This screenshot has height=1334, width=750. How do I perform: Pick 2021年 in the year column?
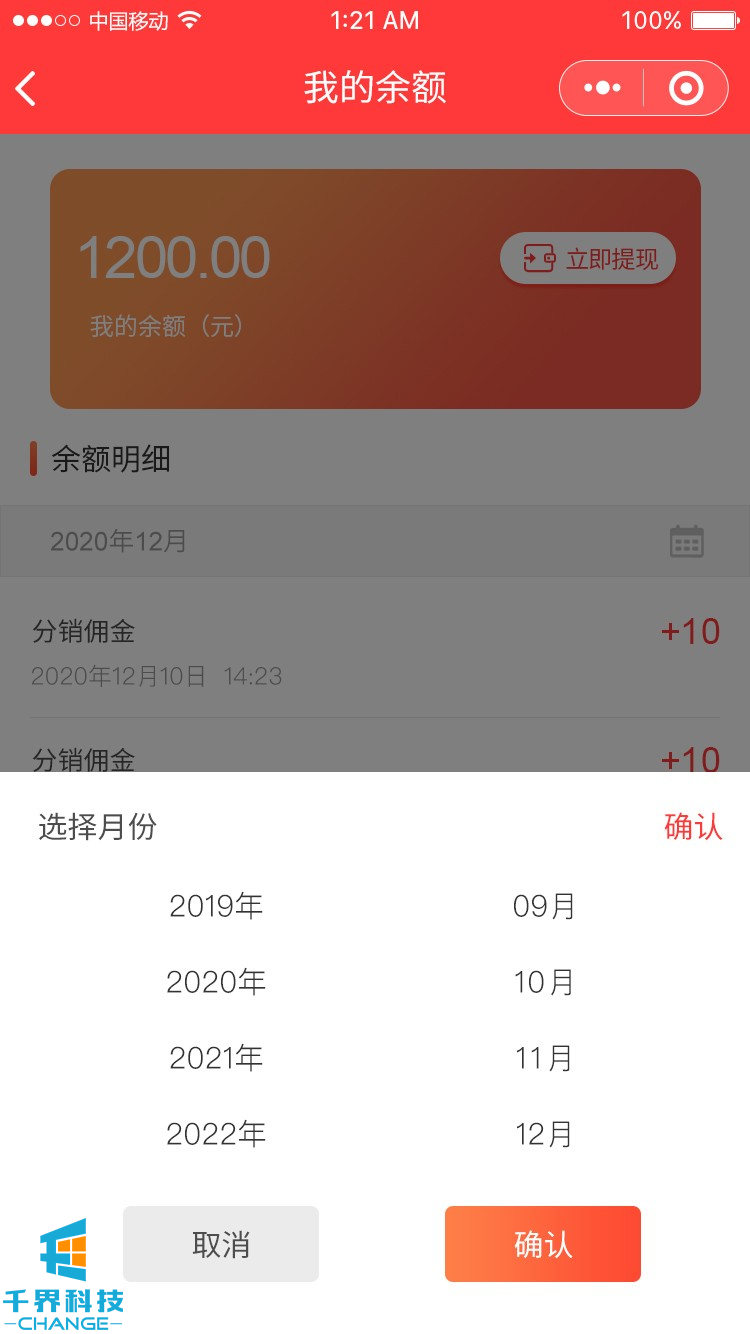(216, 1058)
